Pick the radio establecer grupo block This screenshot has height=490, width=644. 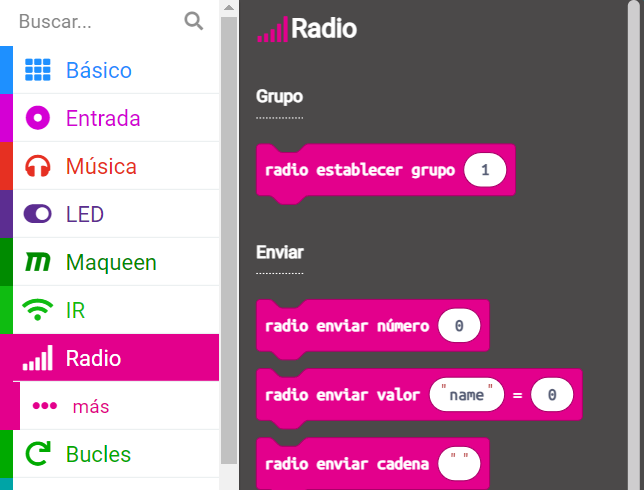click(x=360, y=171)
